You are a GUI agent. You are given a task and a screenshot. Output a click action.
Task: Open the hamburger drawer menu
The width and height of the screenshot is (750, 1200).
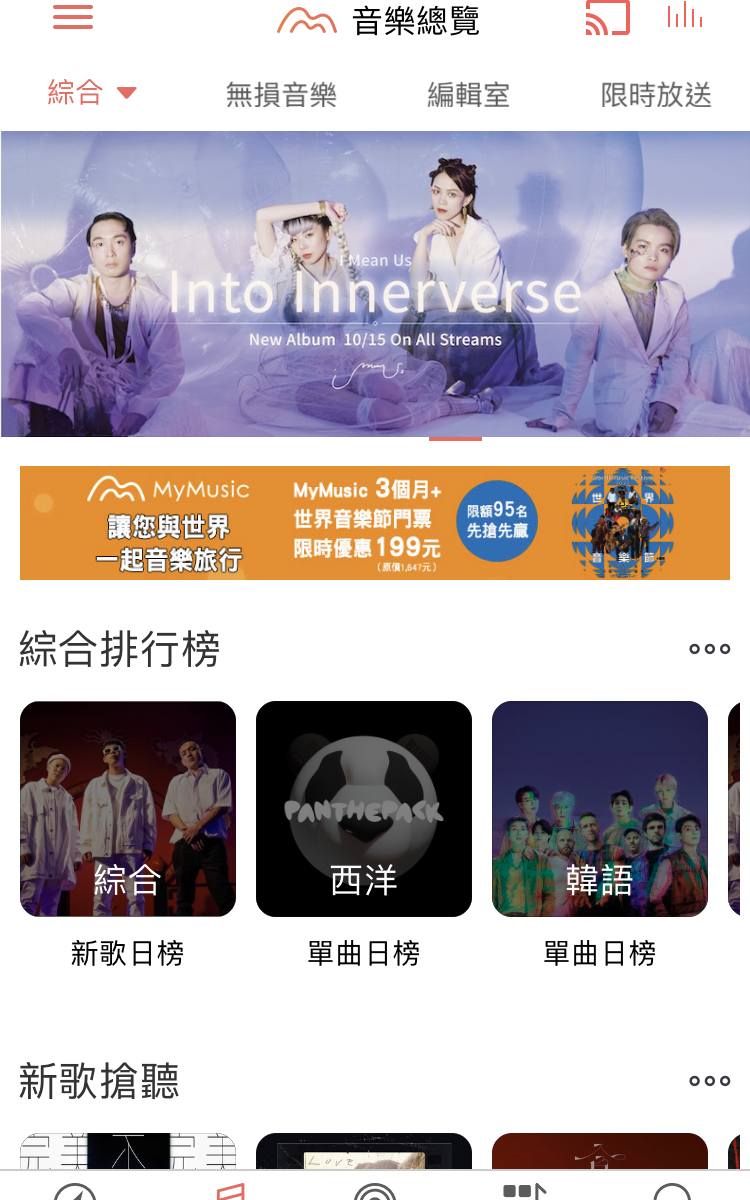[73, 18]
